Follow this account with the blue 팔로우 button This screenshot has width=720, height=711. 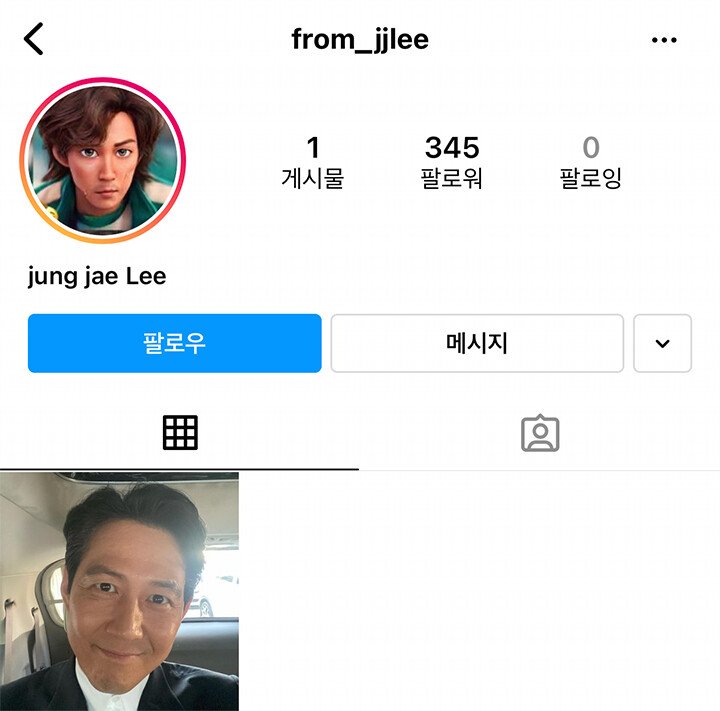coord(174,343)
